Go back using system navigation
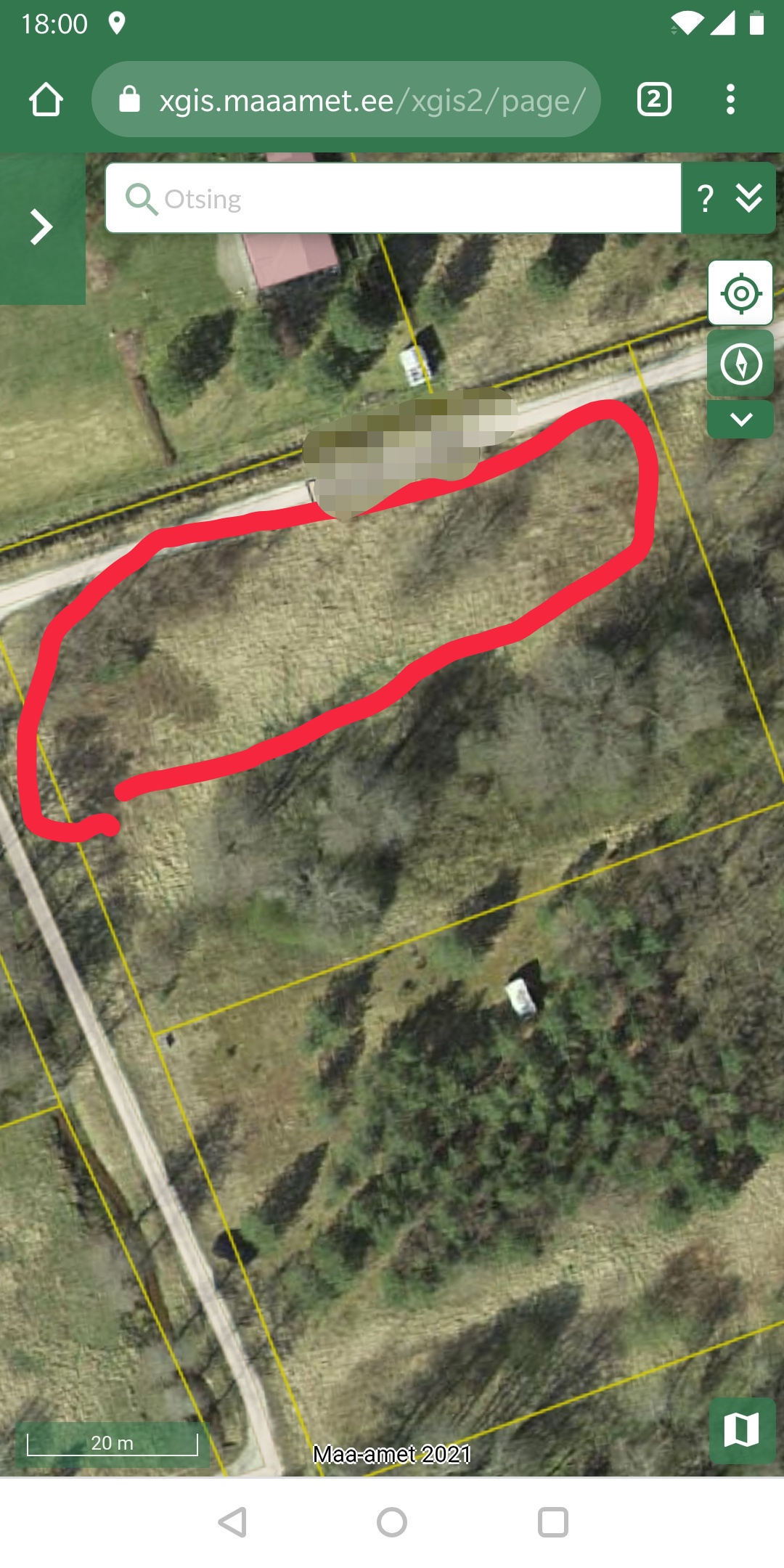This screenshot has width=784, height=1568. pyautogui.click(x=232, y=1522)
